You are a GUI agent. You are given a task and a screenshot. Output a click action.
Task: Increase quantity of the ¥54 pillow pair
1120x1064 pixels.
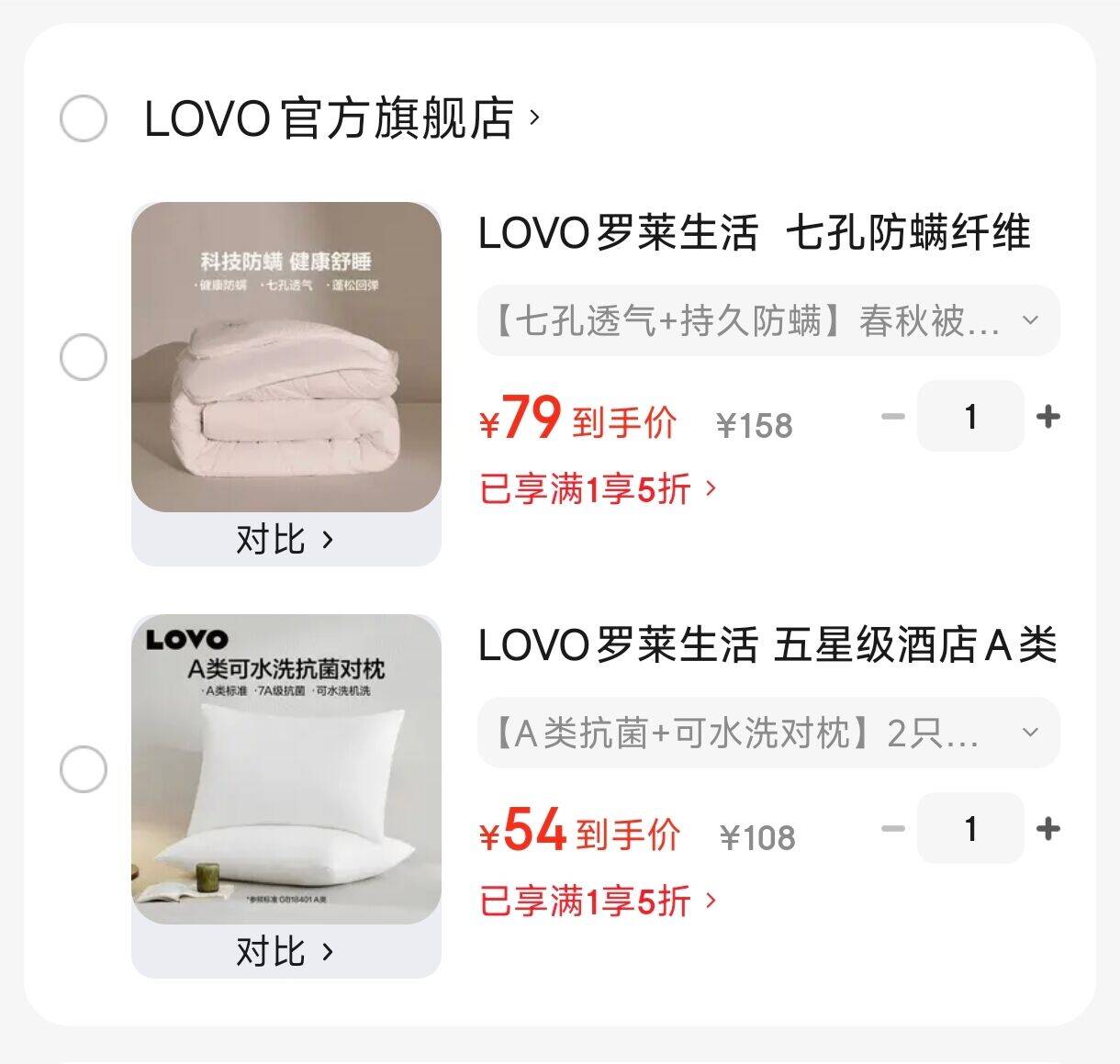[1047, 829]
